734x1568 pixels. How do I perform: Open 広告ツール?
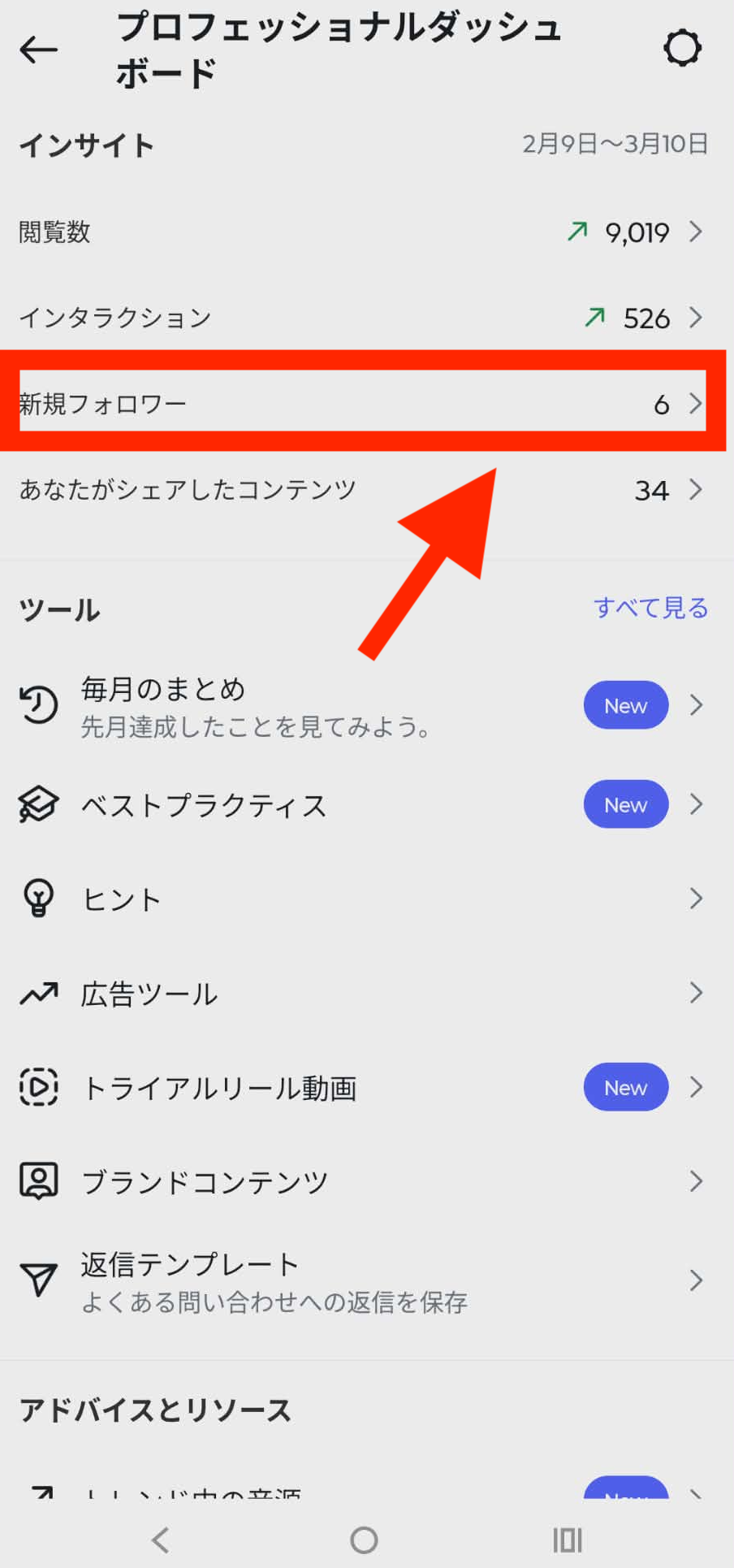tap(365, 994)
